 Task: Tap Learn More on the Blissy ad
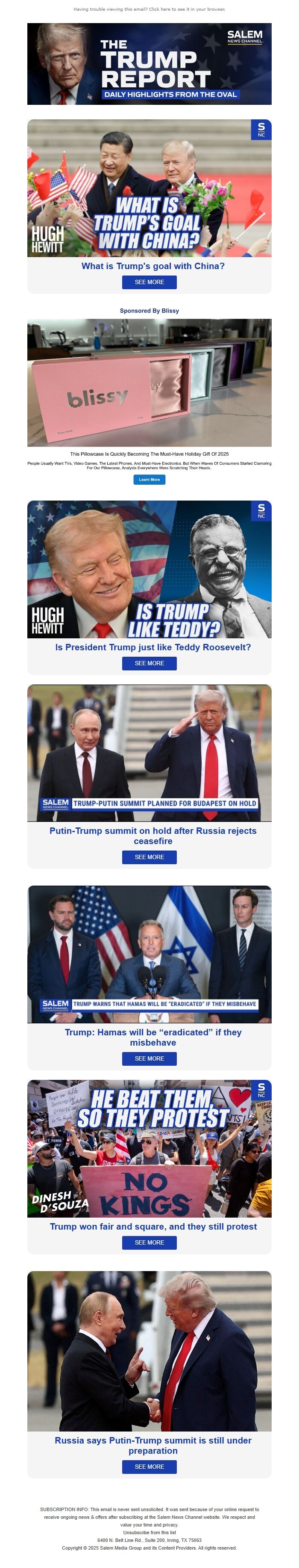click(x=149, y=480)
